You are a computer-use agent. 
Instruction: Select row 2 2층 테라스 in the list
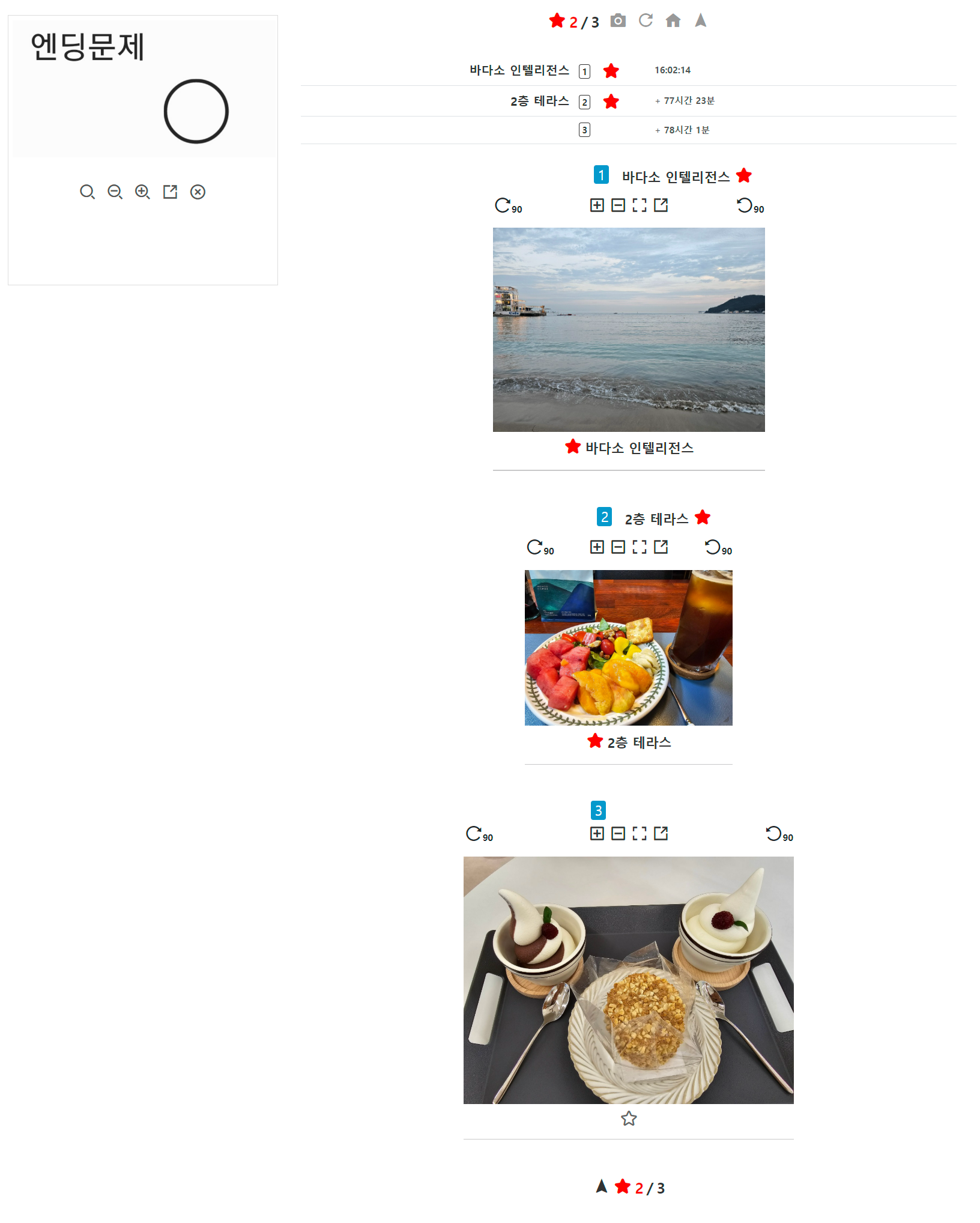click(628, 101)
